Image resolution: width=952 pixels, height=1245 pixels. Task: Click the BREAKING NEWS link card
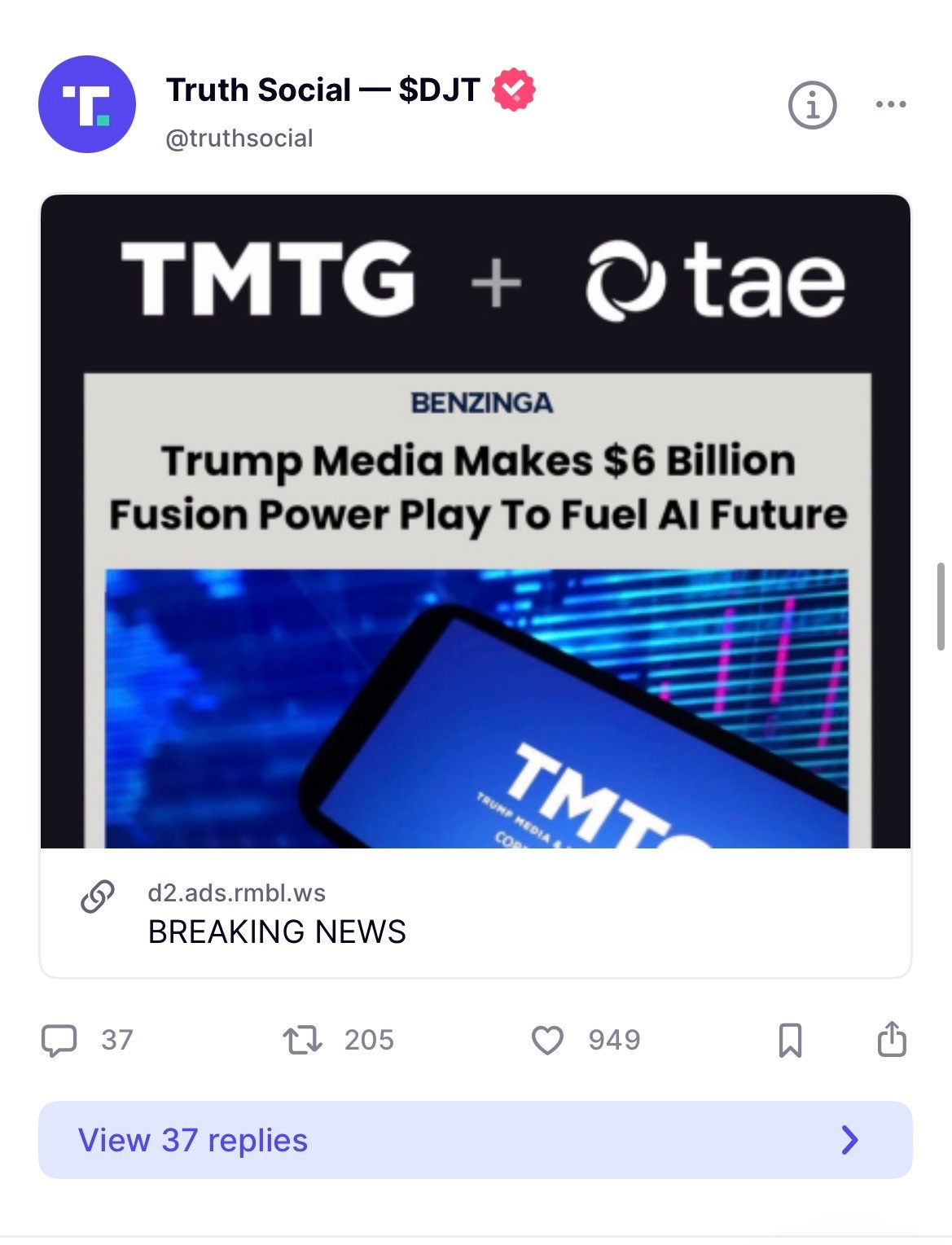[277, 931]
